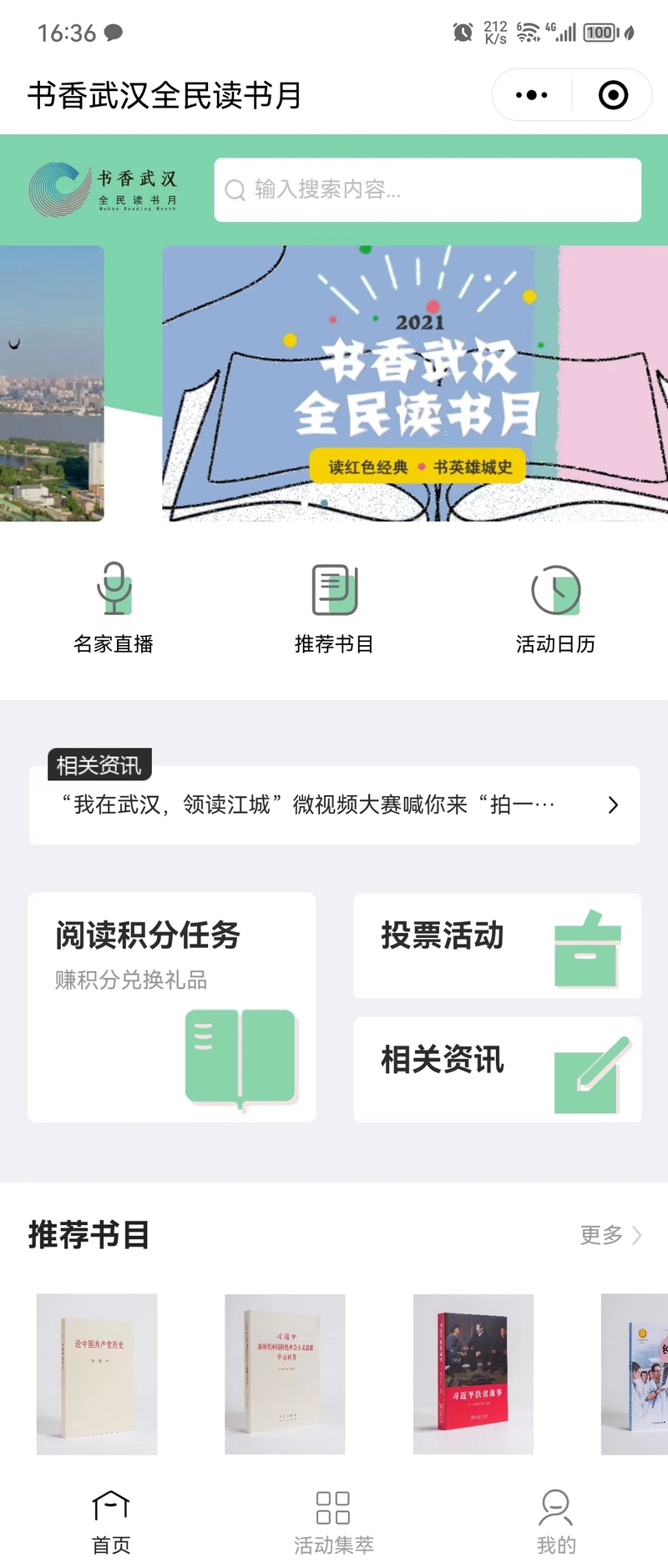Open the 阅读积分任务 card
Image resolution: width=668 pixels, height=1568 pixels.
pos(172,1007)
